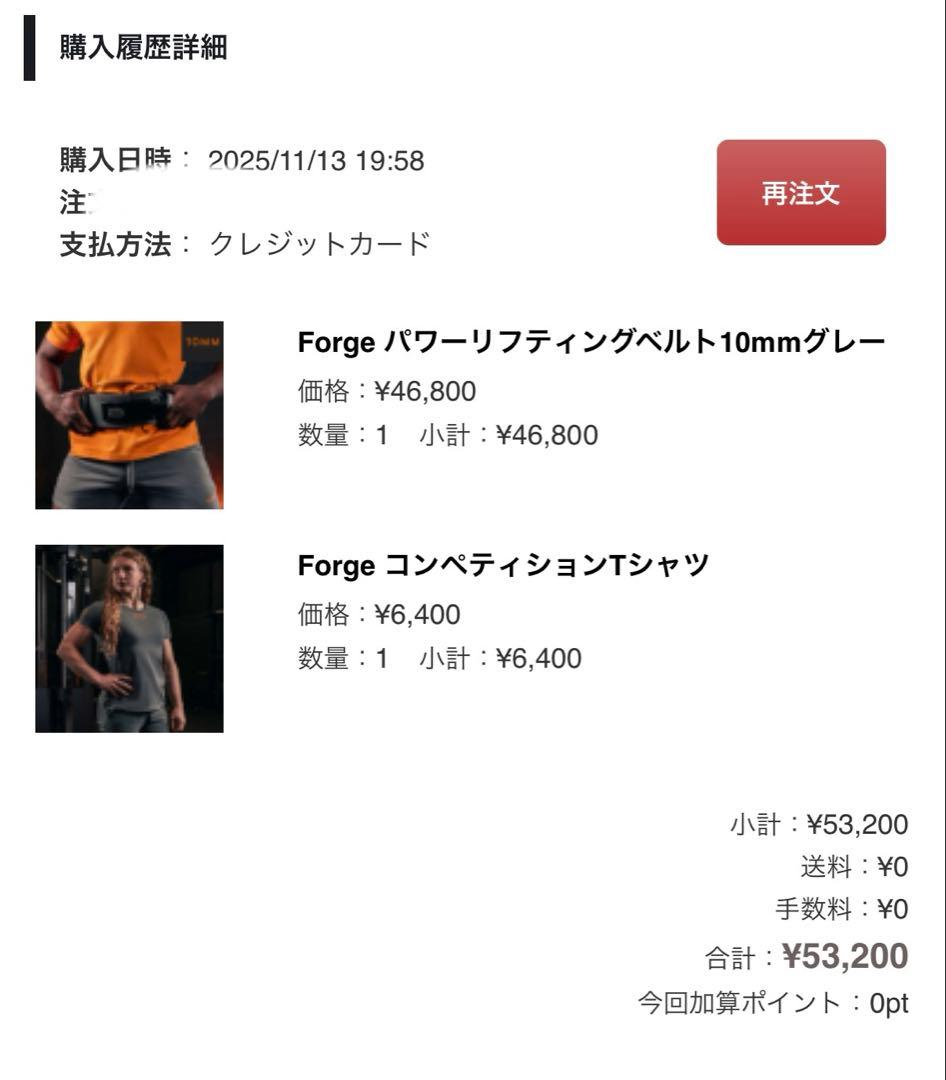Viewport: 946px width, 1080px height.
Task: Click the 今回加算ポイント 0pt points text
Action: point(773,1003)
